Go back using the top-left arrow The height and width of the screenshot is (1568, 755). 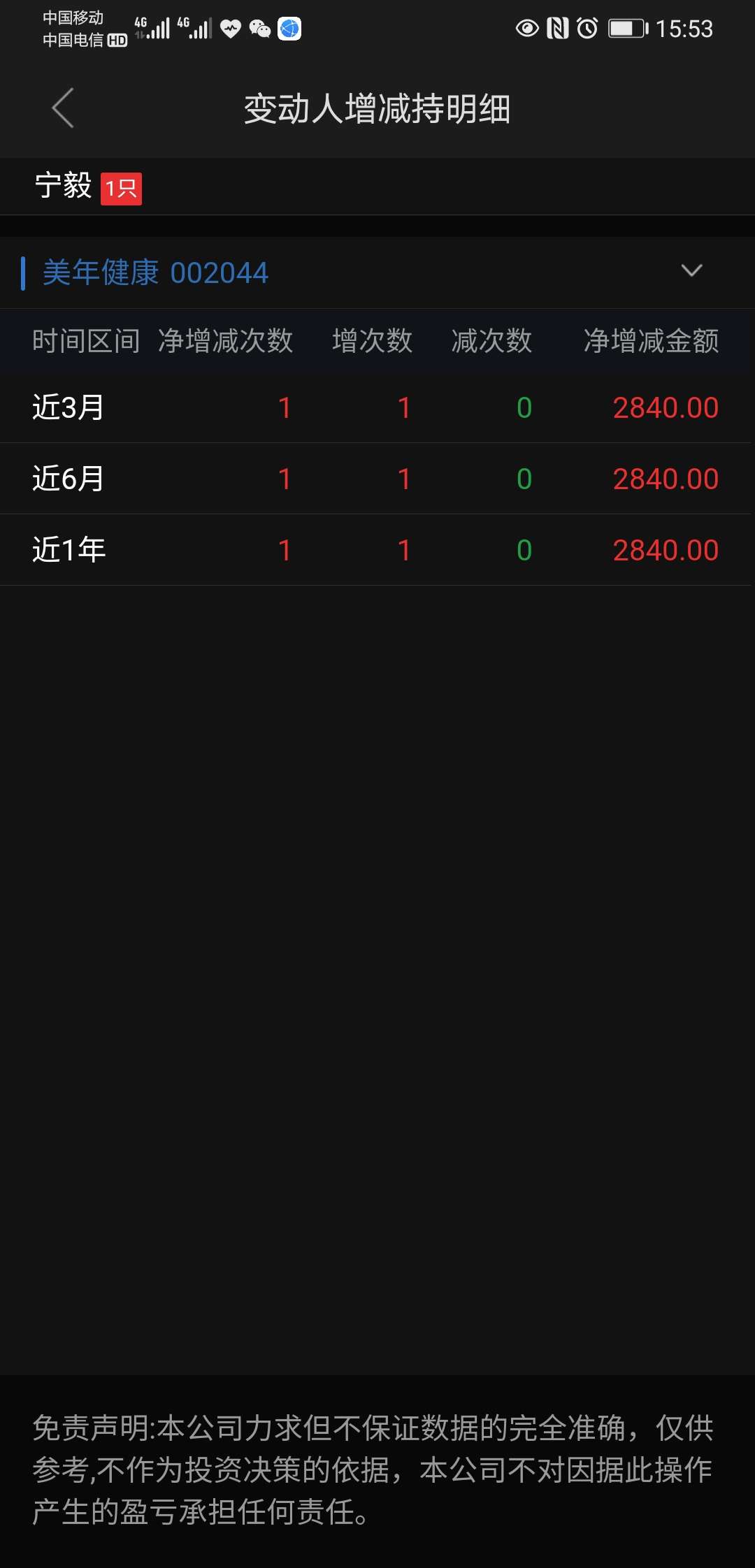tap(63, 108)
